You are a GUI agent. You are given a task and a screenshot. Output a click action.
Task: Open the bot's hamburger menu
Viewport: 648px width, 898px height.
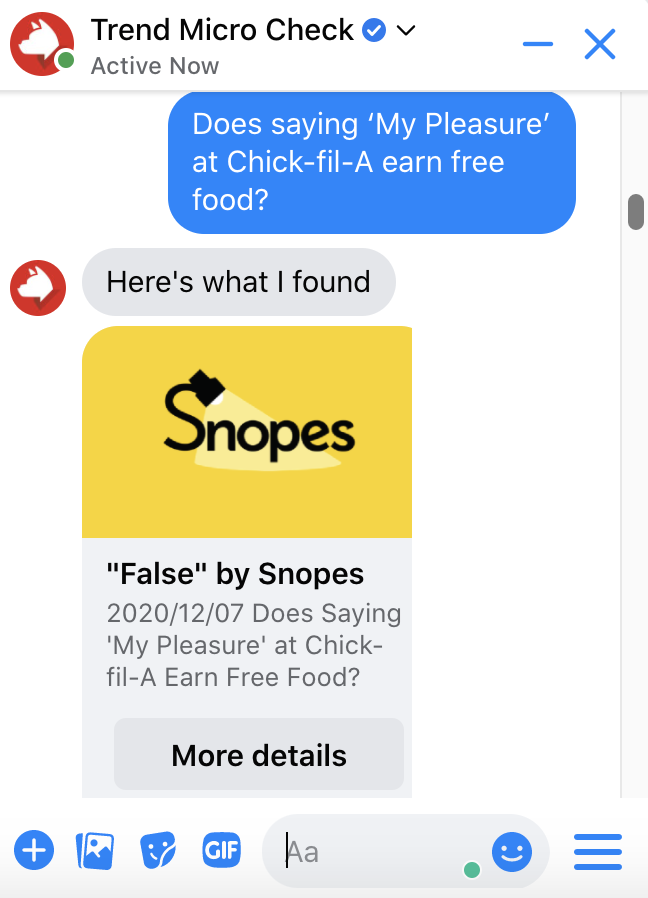tap(598, 852)
